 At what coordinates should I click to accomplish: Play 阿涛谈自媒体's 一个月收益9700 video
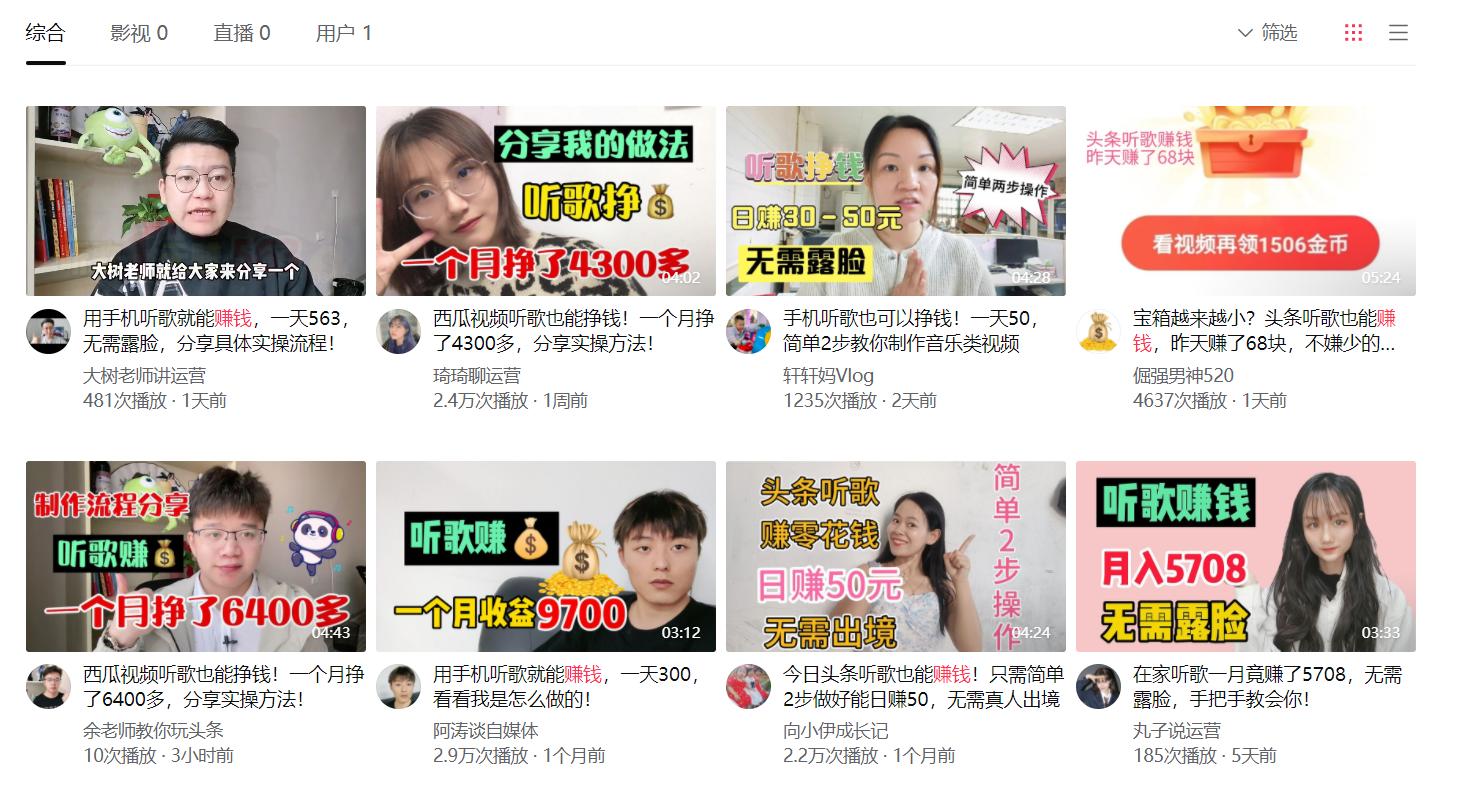coord(546,556)
